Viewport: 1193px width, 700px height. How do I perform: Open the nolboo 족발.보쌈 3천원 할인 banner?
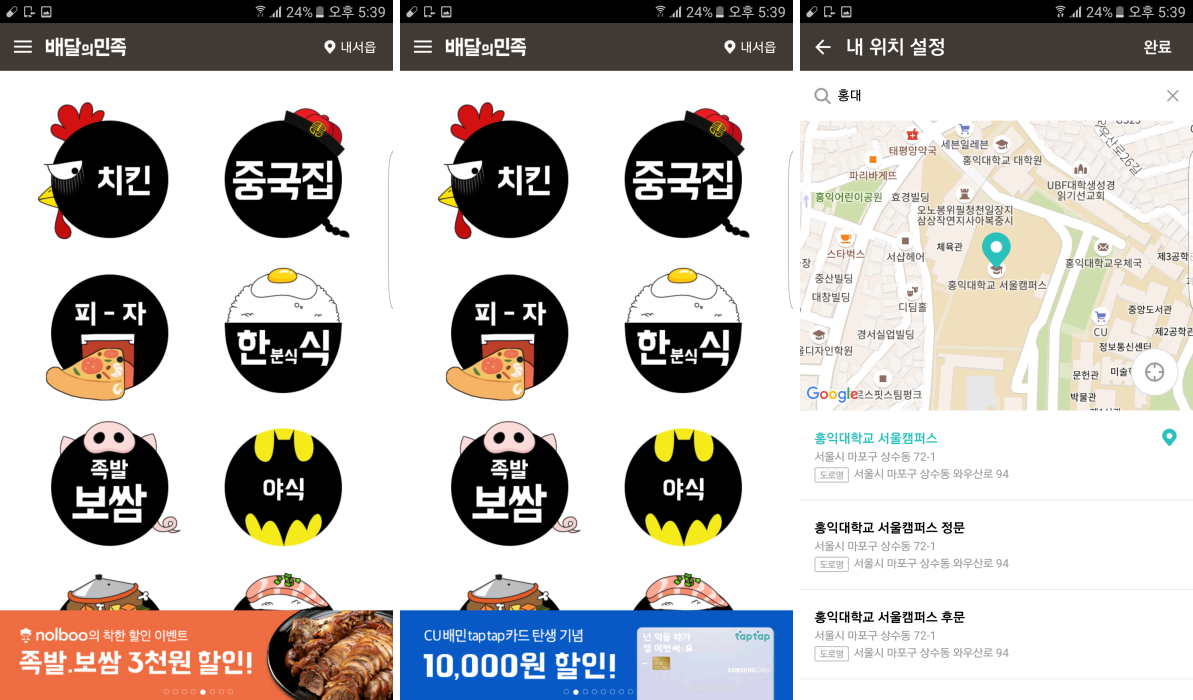tap(196, 654)
